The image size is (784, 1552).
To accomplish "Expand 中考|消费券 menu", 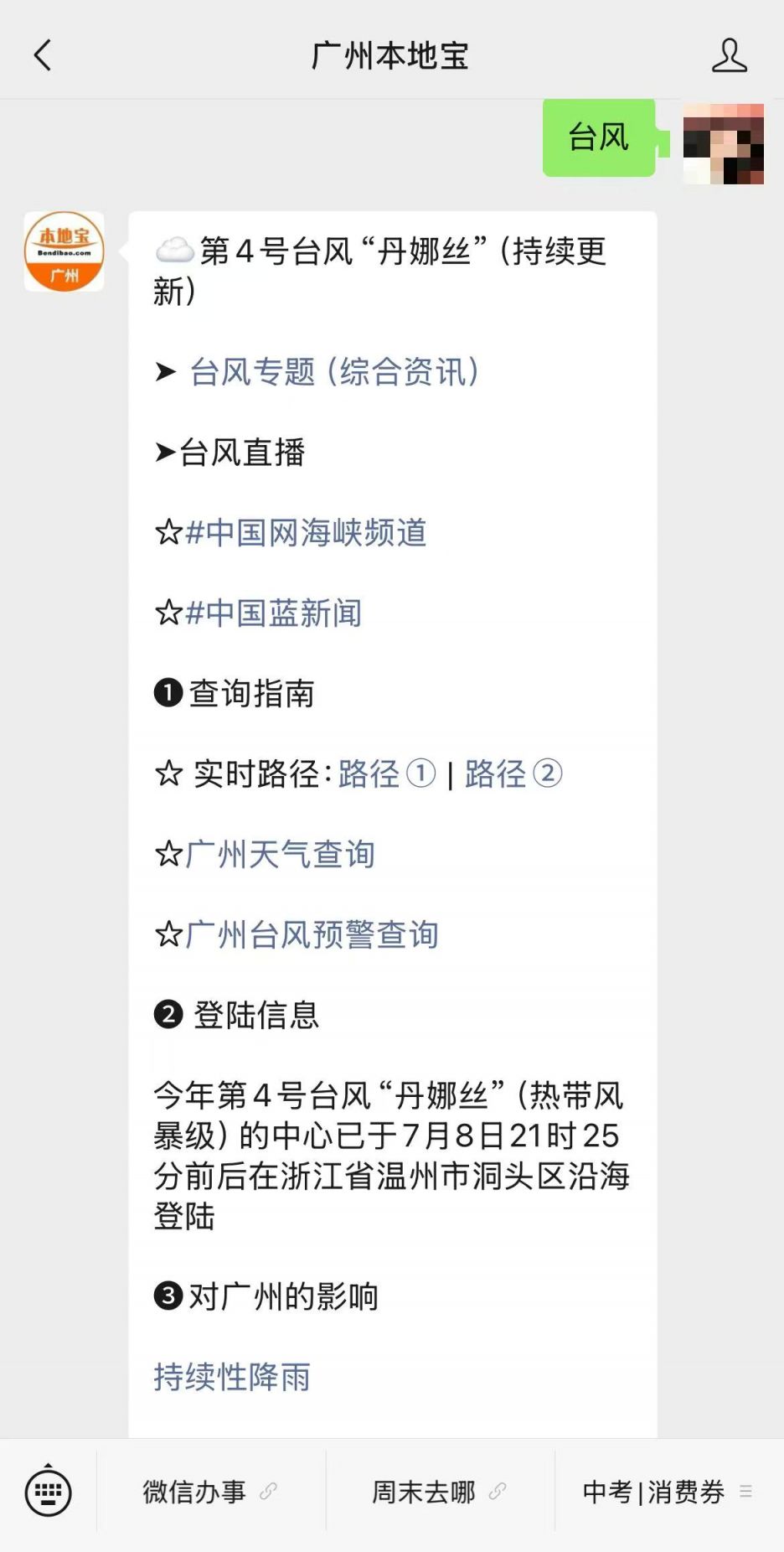I will 668,1492.
